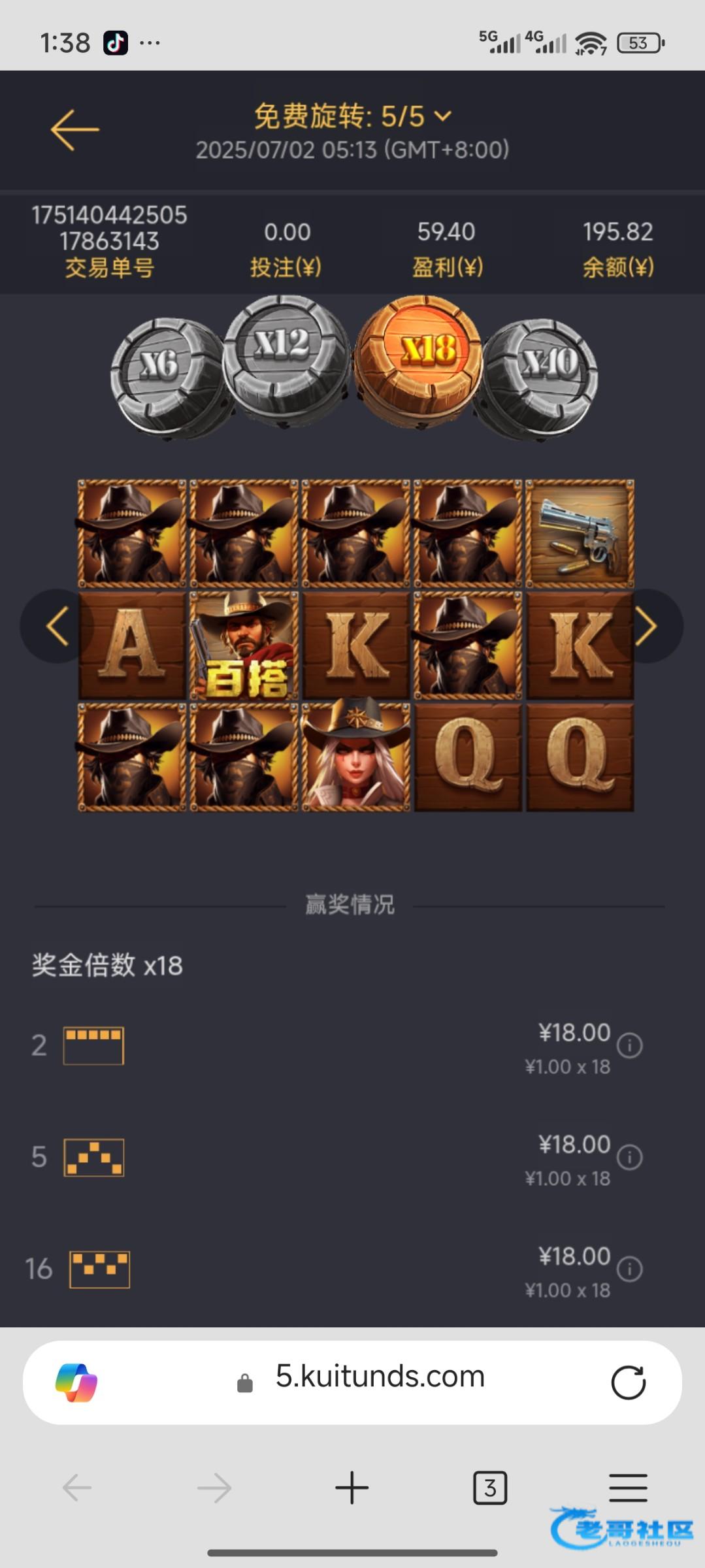Image resolution: width=705 pixels, height=1568 pixels.
Task: Open info for payline 16 win
Action: coord(629,1269)
